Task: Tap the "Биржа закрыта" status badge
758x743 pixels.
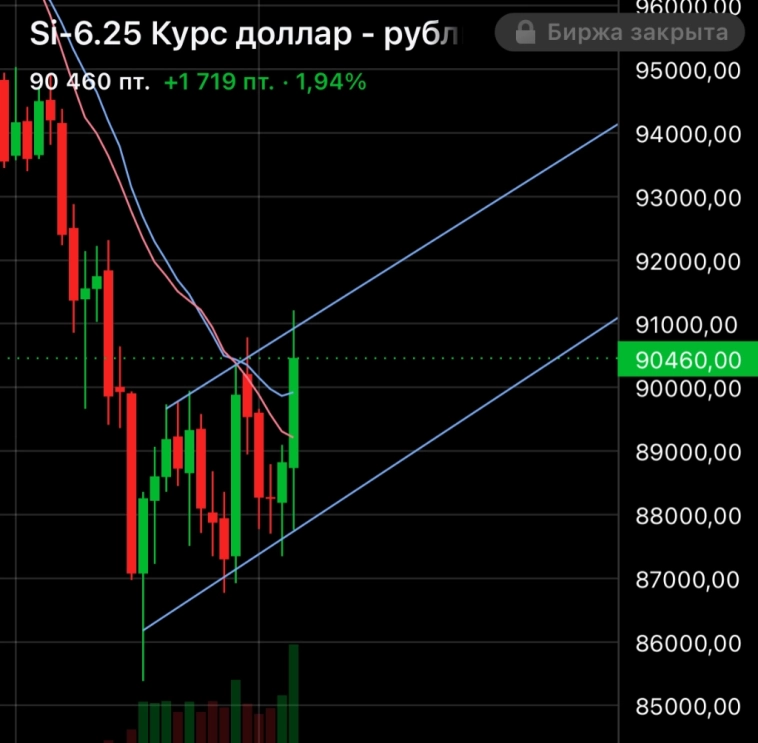Action: [x=620, y=33]
